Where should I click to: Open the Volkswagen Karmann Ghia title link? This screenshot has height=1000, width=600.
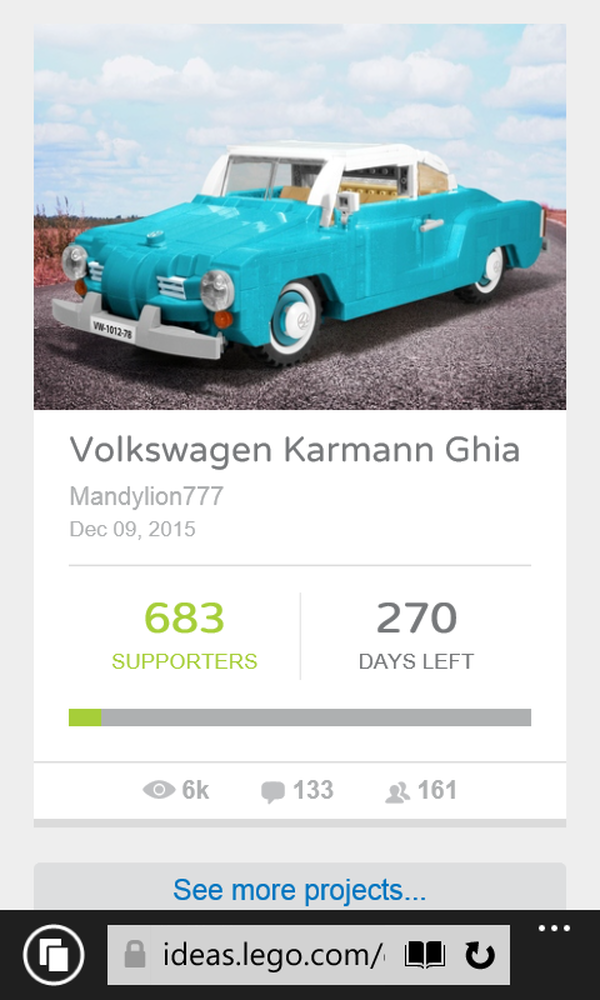[295, 450]
